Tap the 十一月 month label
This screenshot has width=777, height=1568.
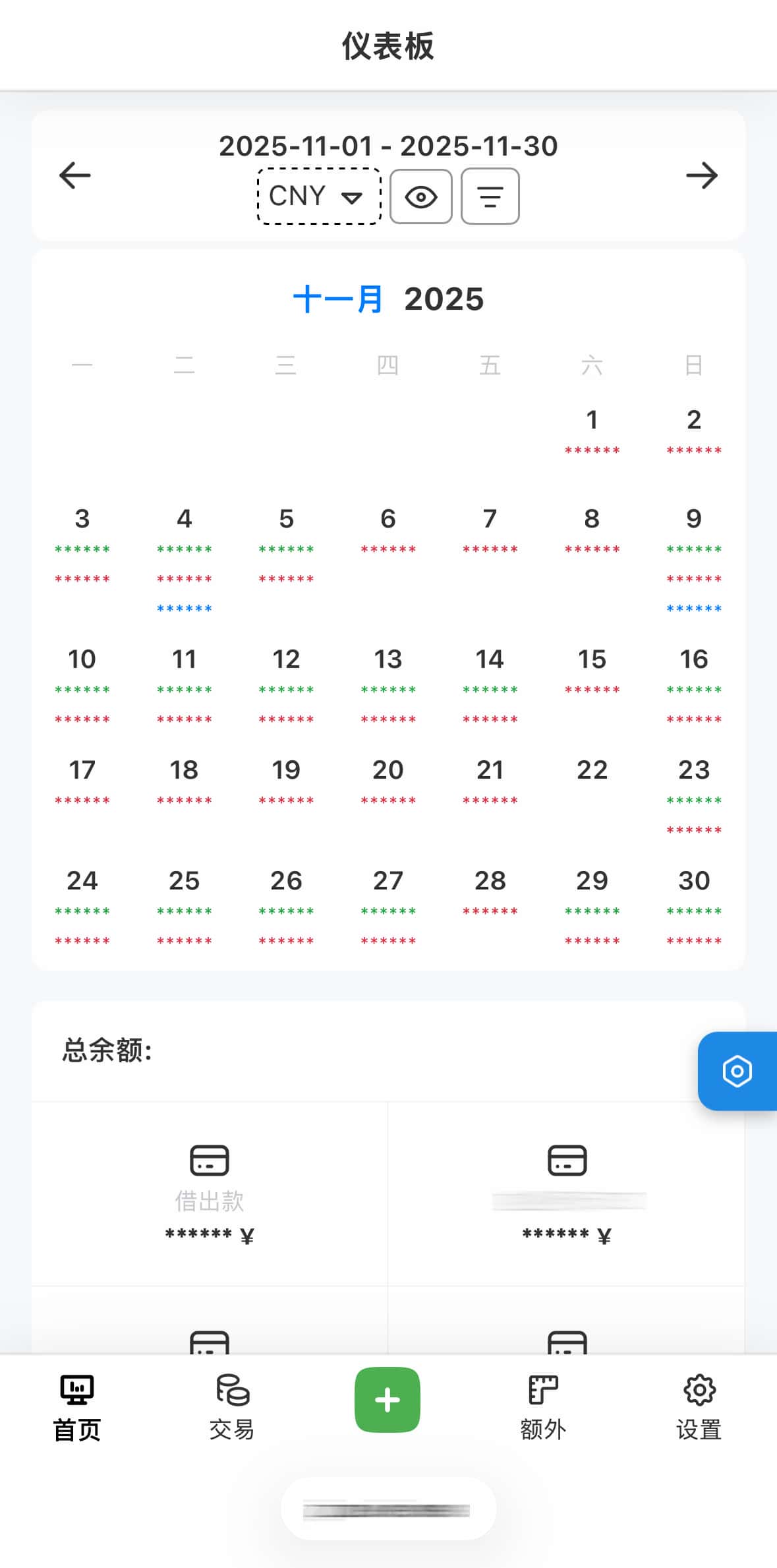pos(338,299)
